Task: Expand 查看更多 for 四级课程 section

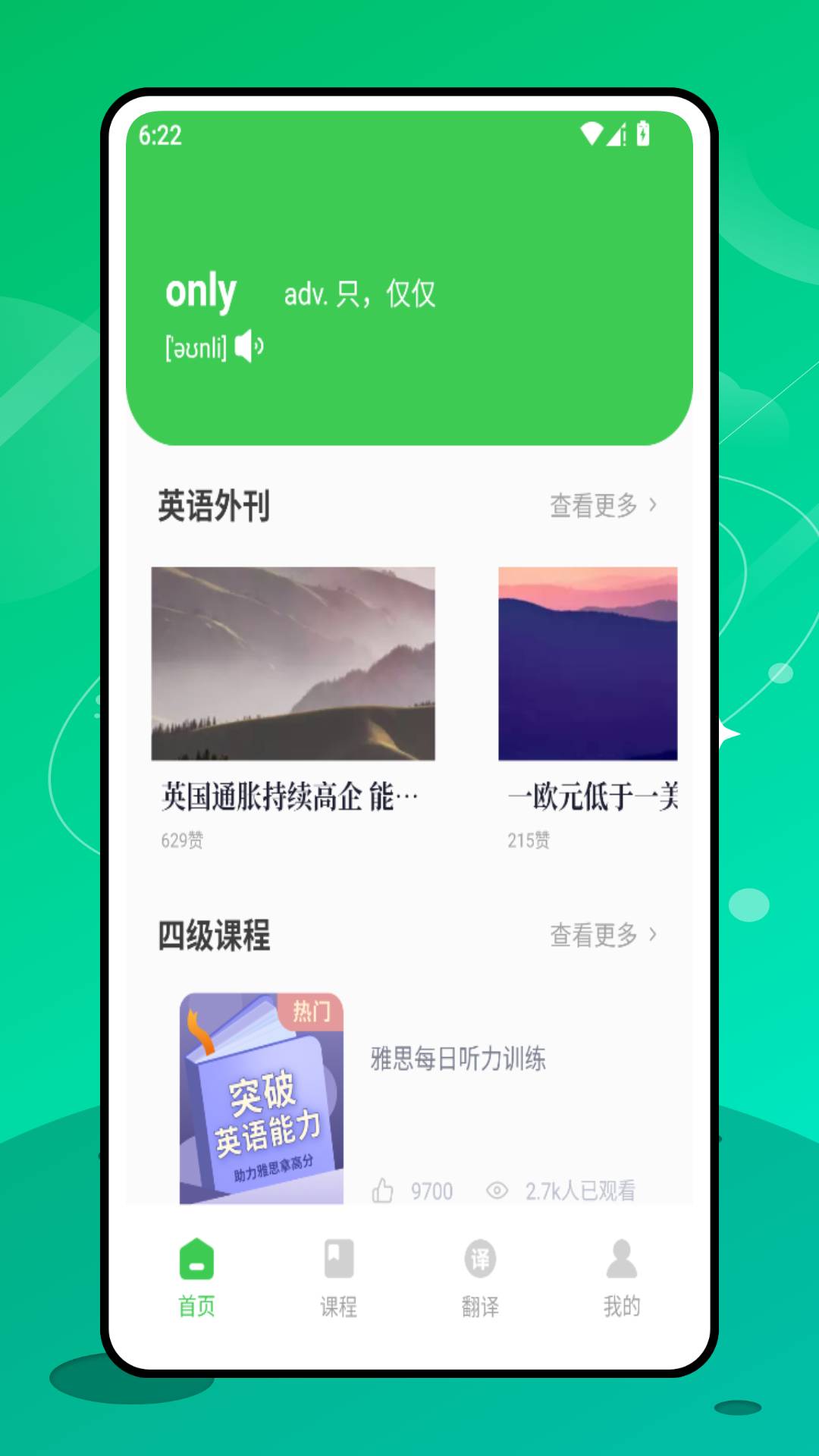Action: [595, 936]
